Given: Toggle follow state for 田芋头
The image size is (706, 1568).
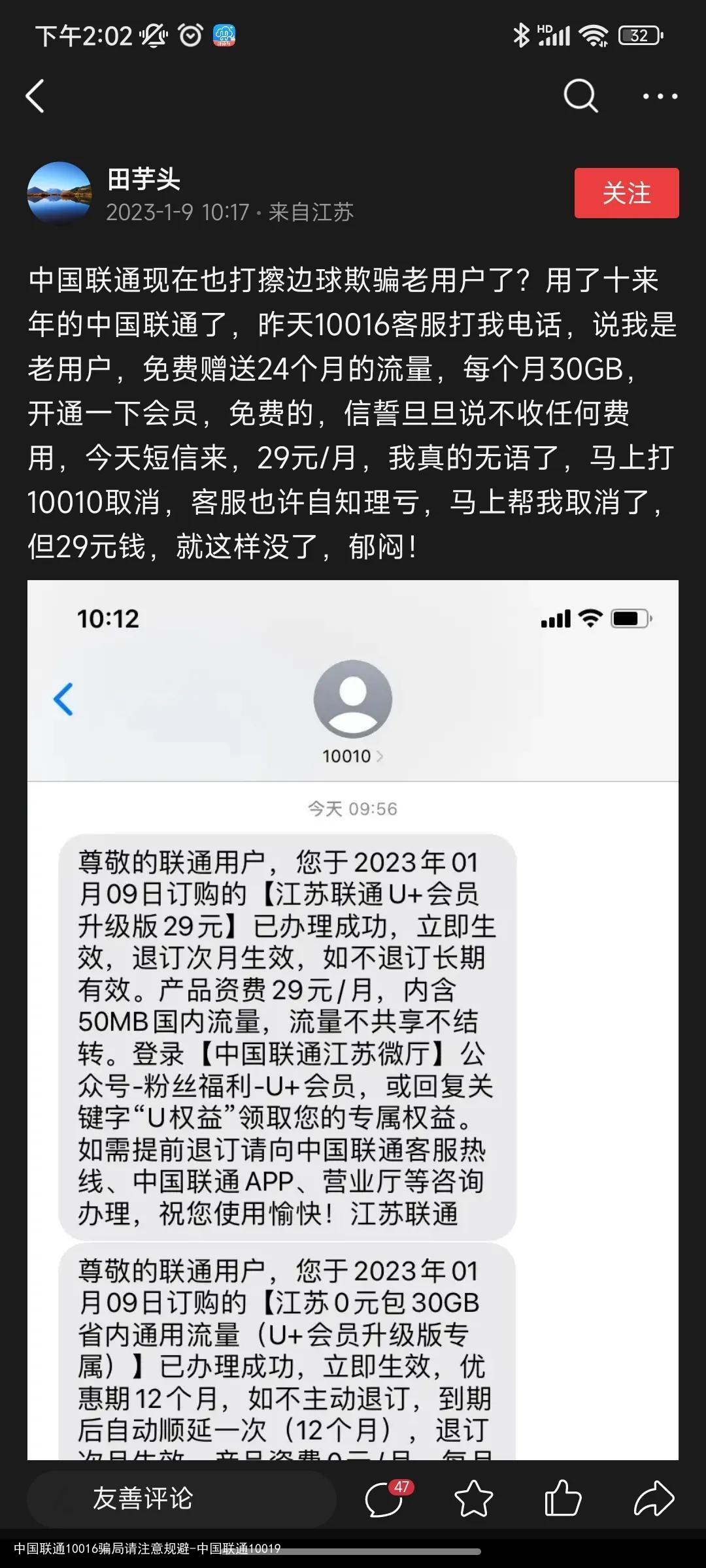Looking at the screenshot, I should pyautogui.click(x=626, y=192).
